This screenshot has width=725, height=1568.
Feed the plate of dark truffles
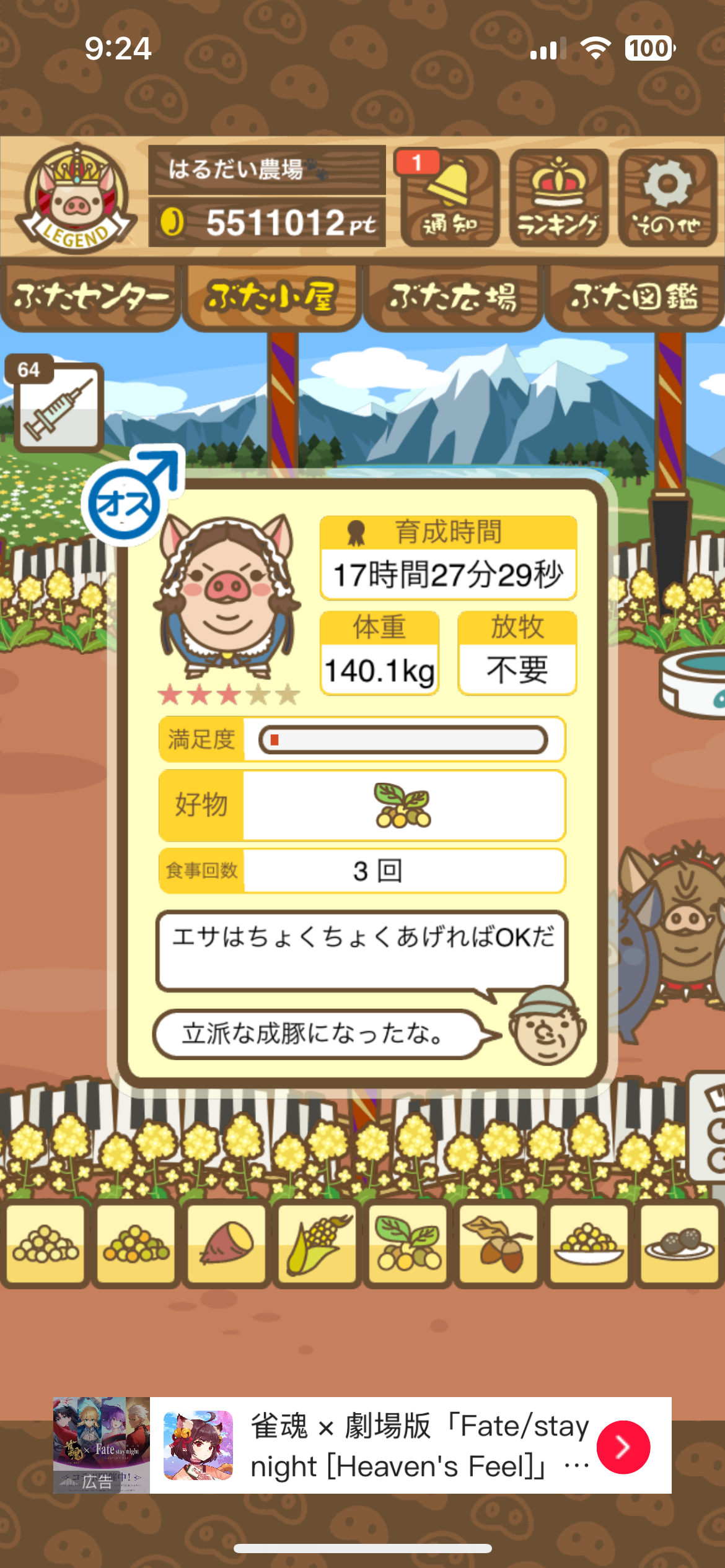pyautogui.click(x=679, y=1244)
